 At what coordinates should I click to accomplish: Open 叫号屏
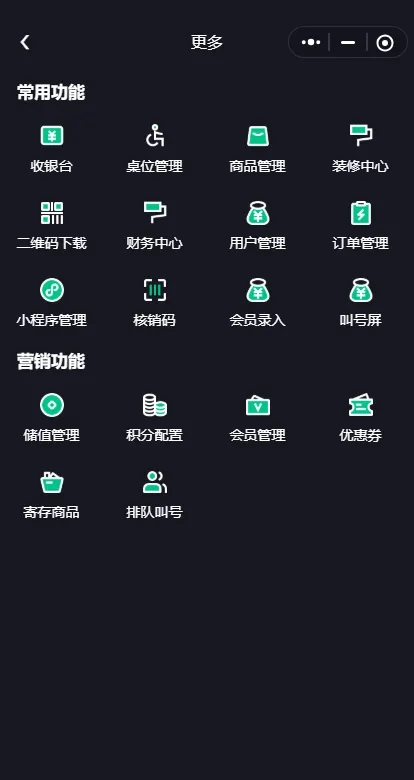361,302
